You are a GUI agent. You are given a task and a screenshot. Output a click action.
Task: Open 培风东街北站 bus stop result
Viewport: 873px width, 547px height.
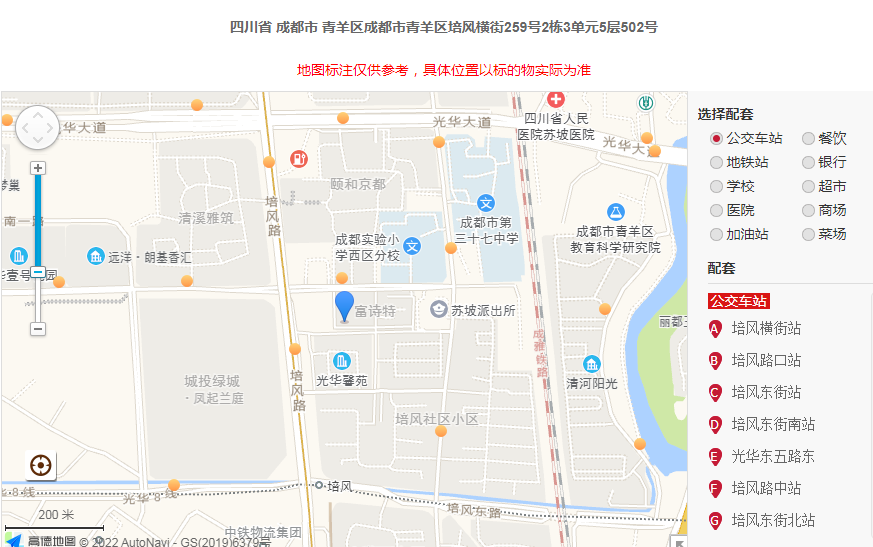(x=772, y=520)
